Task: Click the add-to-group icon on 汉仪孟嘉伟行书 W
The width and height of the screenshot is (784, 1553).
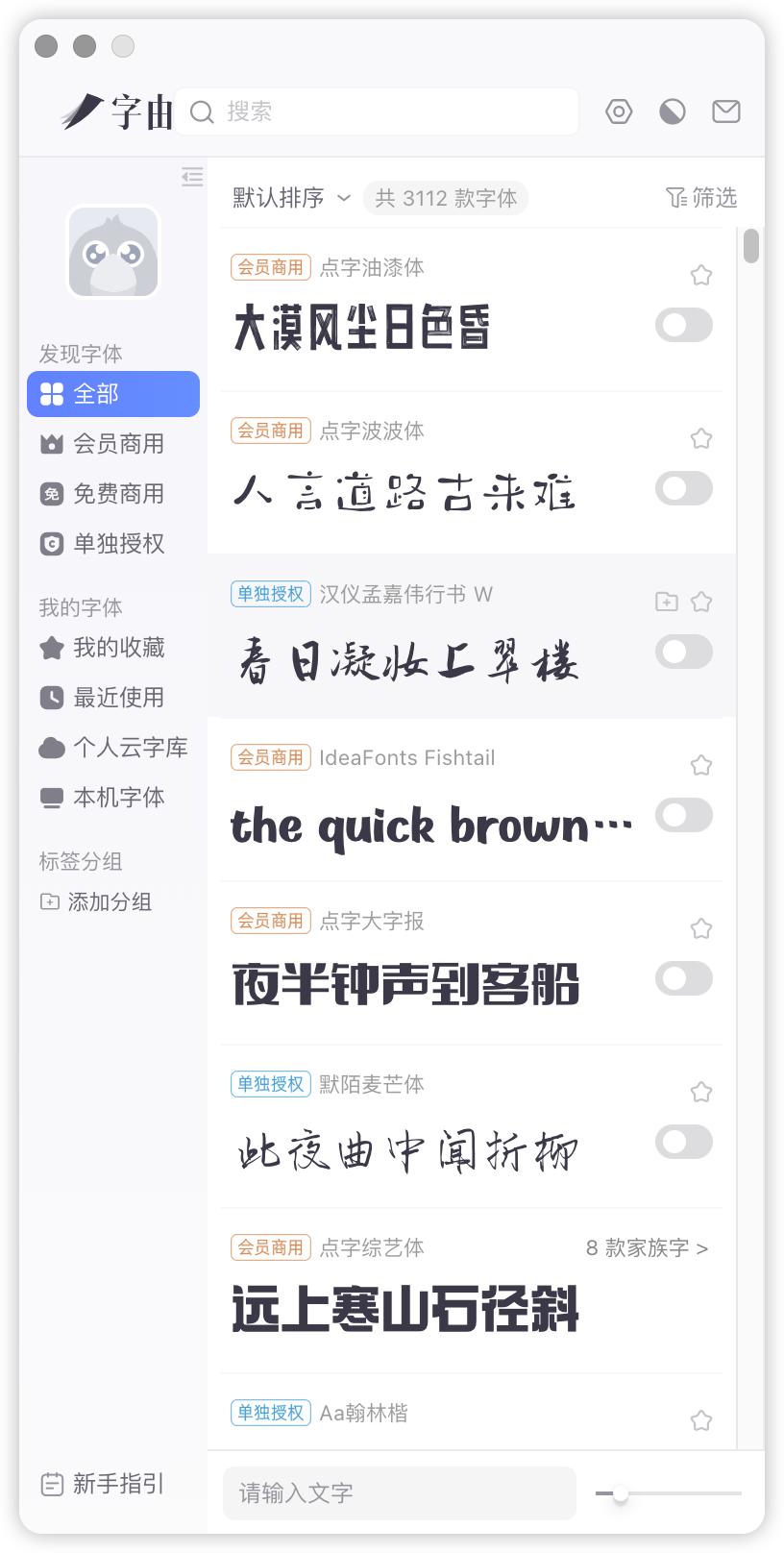Action: [665, 602]
